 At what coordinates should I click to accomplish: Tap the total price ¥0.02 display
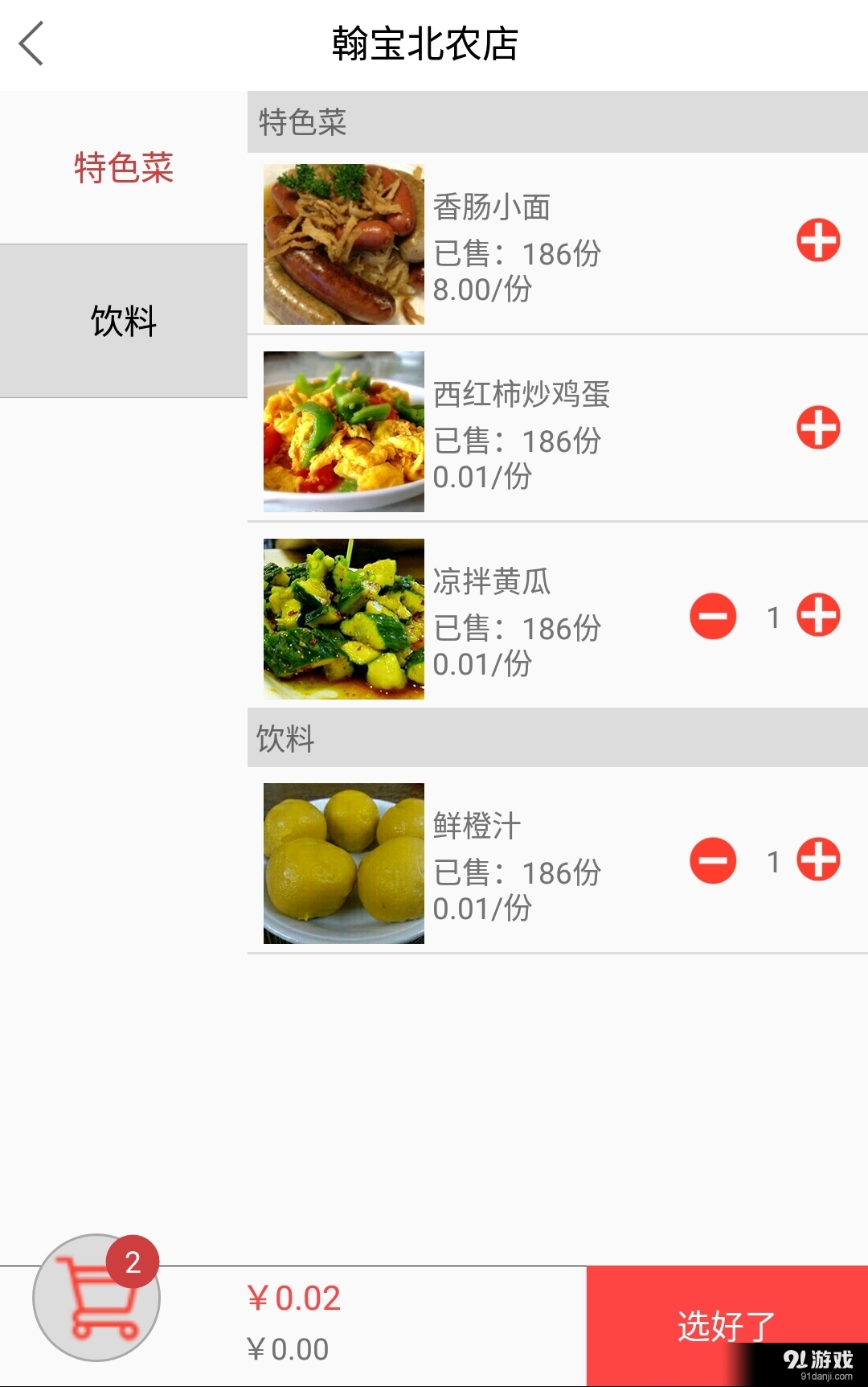[293, 1291]
